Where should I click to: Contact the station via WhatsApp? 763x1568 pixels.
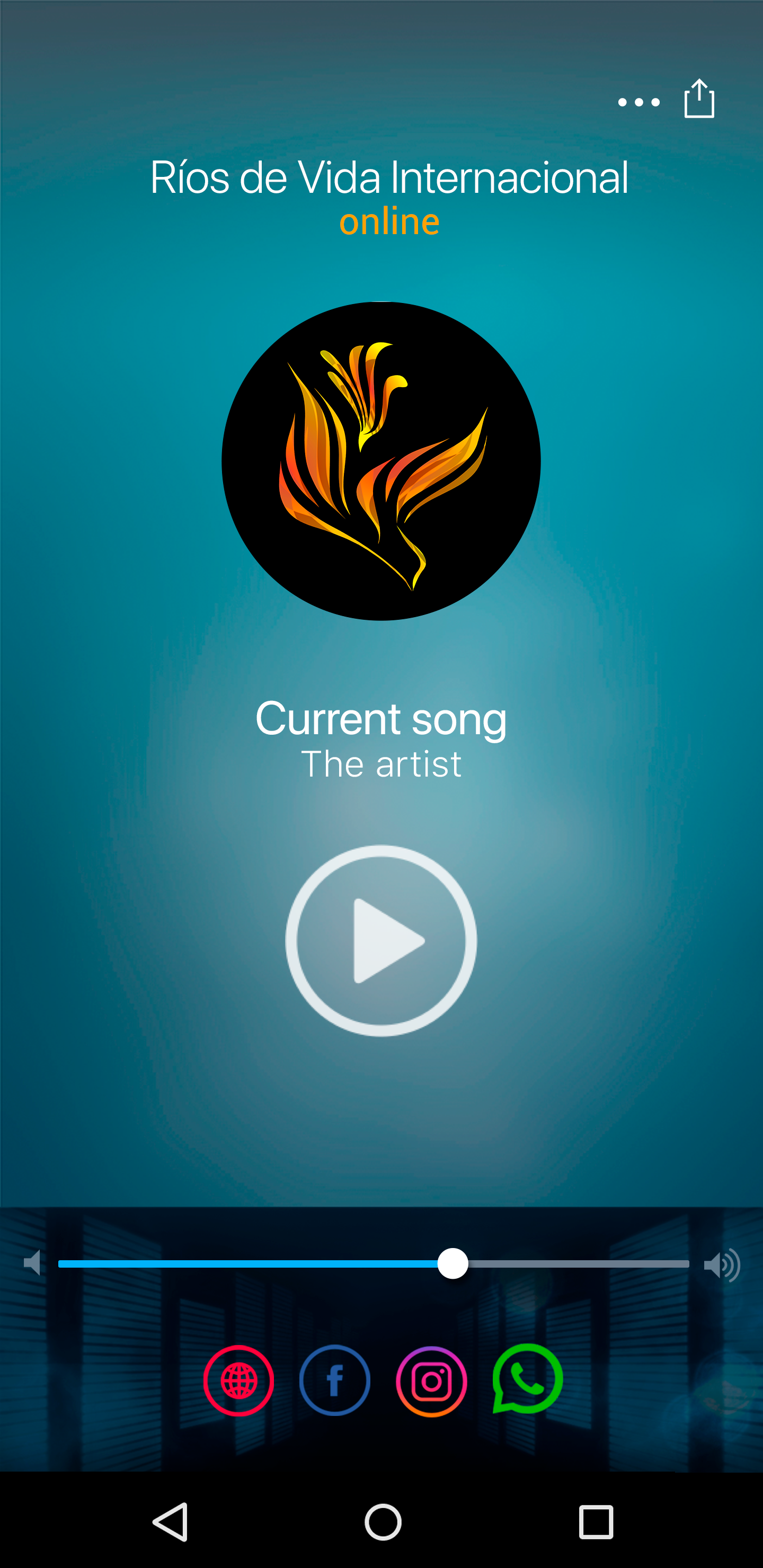[527, 1379]
